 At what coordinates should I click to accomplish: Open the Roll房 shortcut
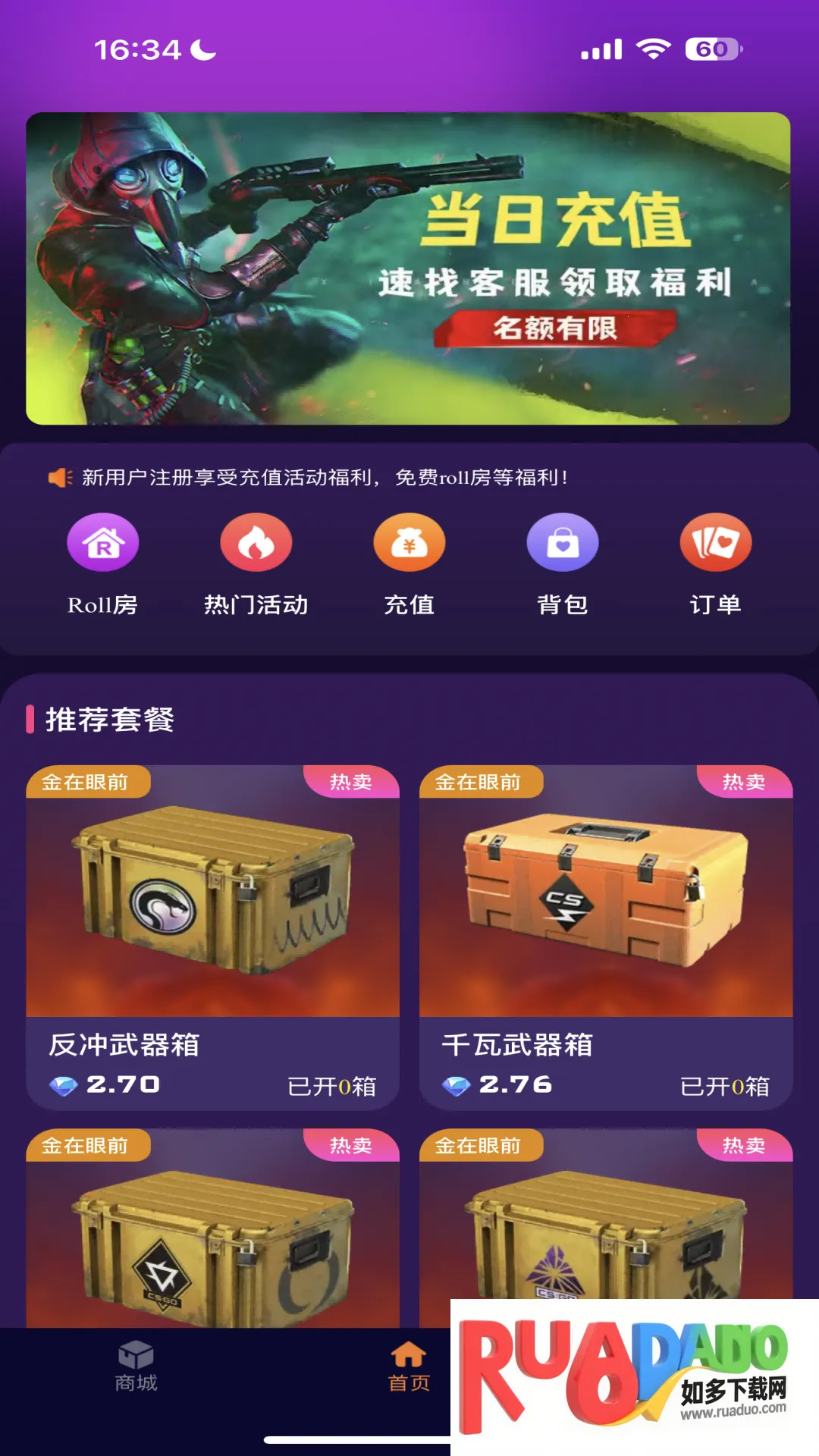102,563
